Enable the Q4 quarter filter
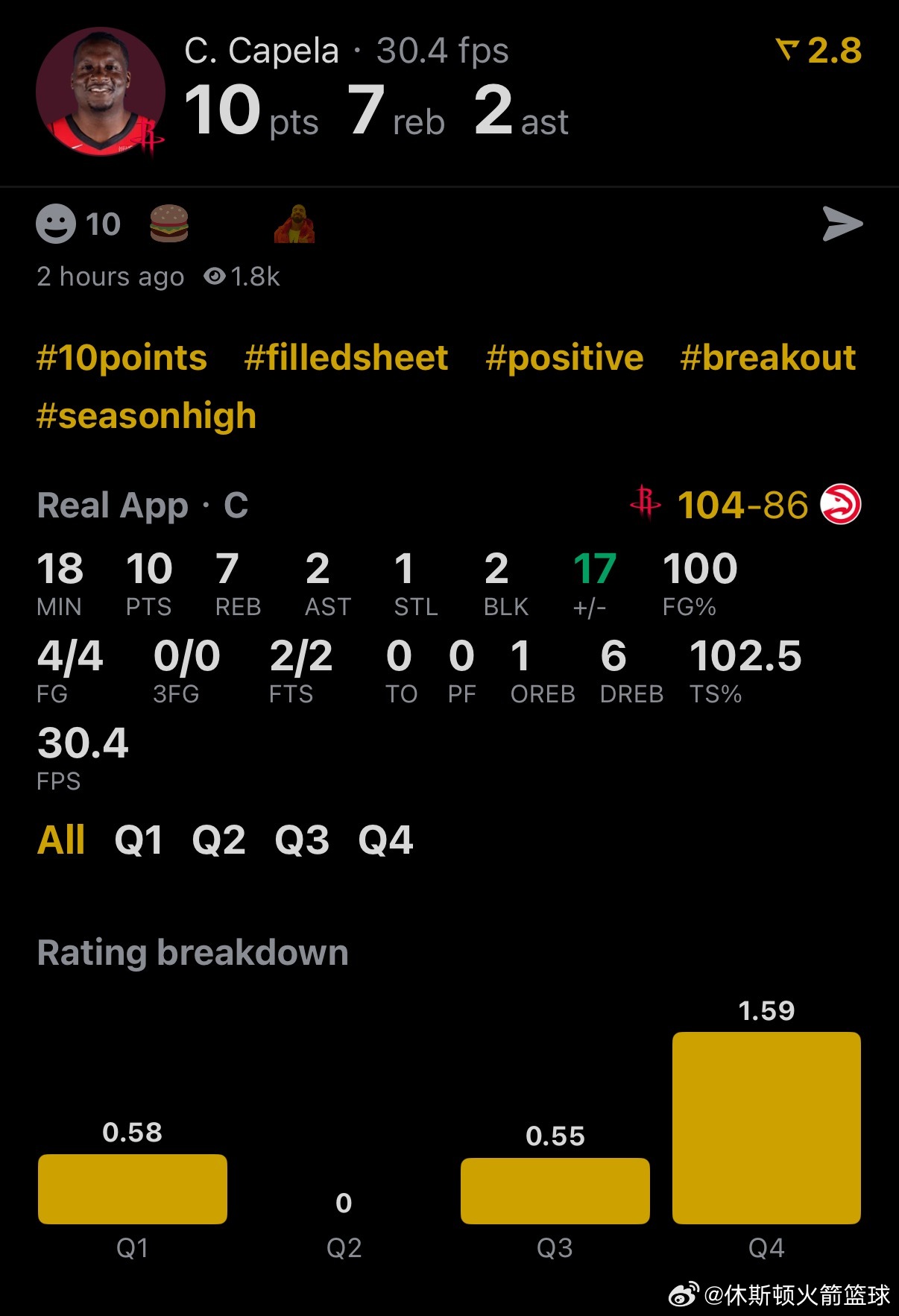This screenshot has width=899, height=1316. pos(385,840)
